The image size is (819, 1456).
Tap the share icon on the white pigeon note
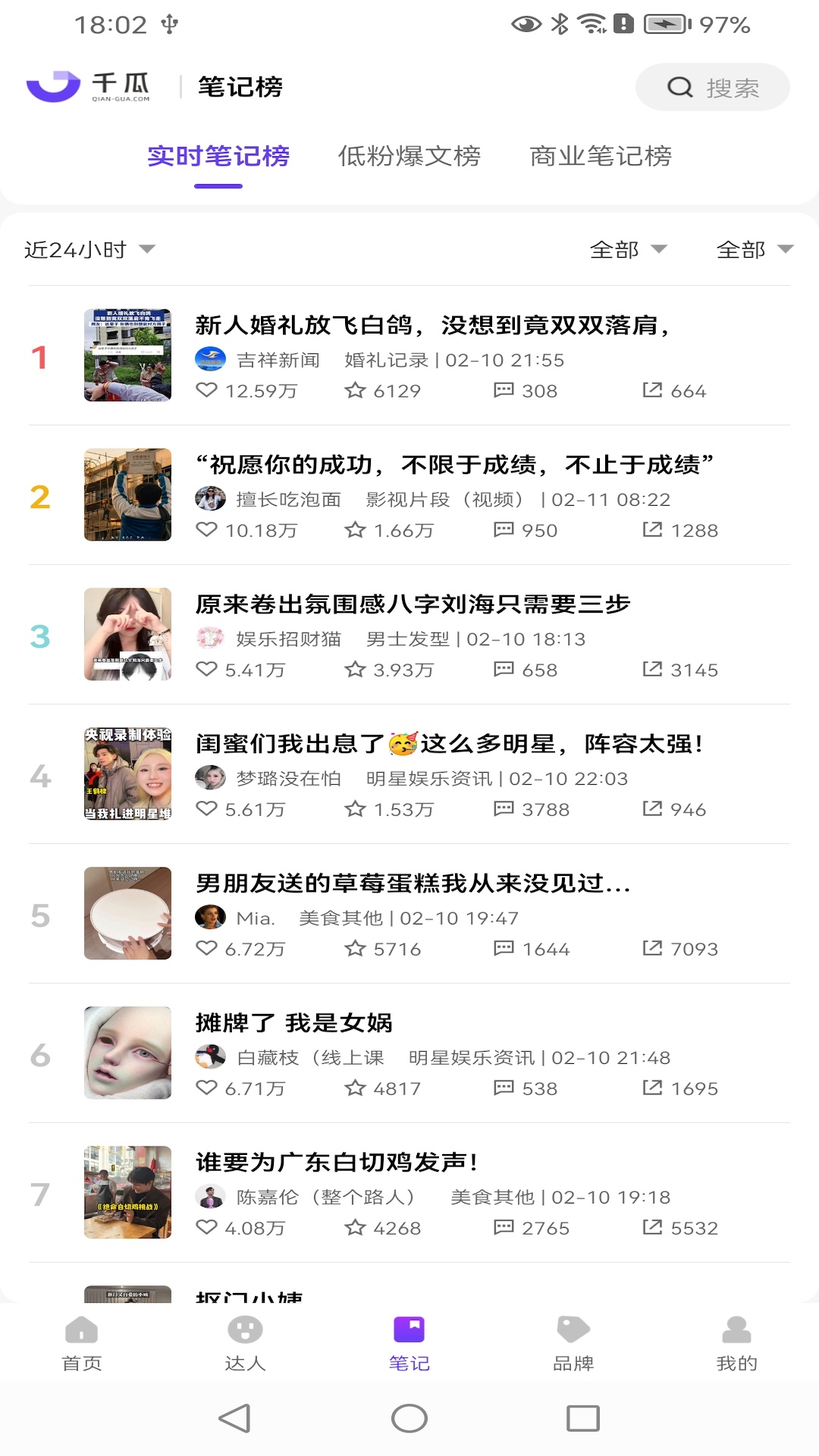(650, 391)
